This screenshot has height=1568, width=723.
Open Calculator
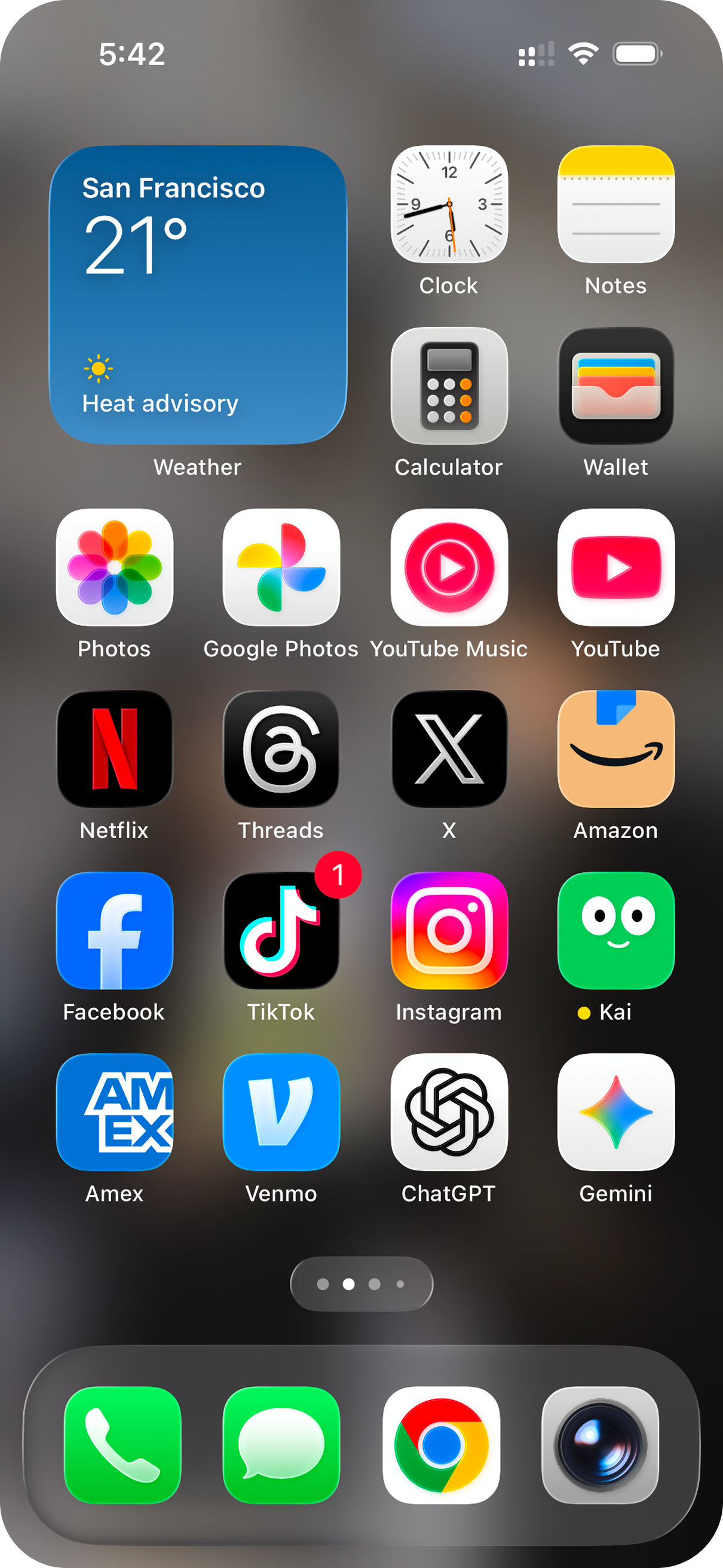(449, 386)
